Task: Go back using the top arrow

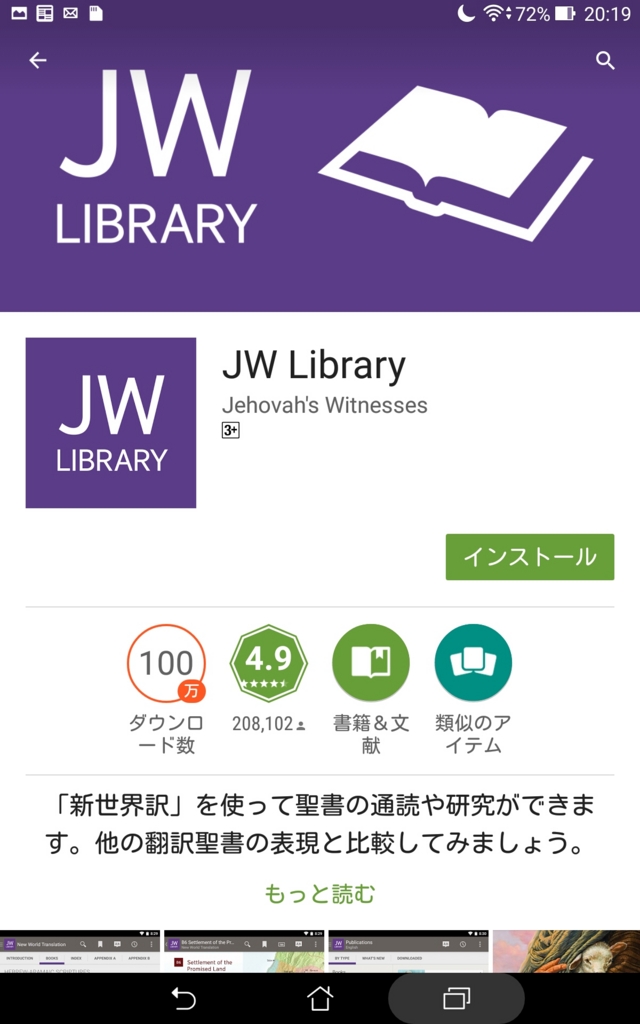Action: coord(38,61)
